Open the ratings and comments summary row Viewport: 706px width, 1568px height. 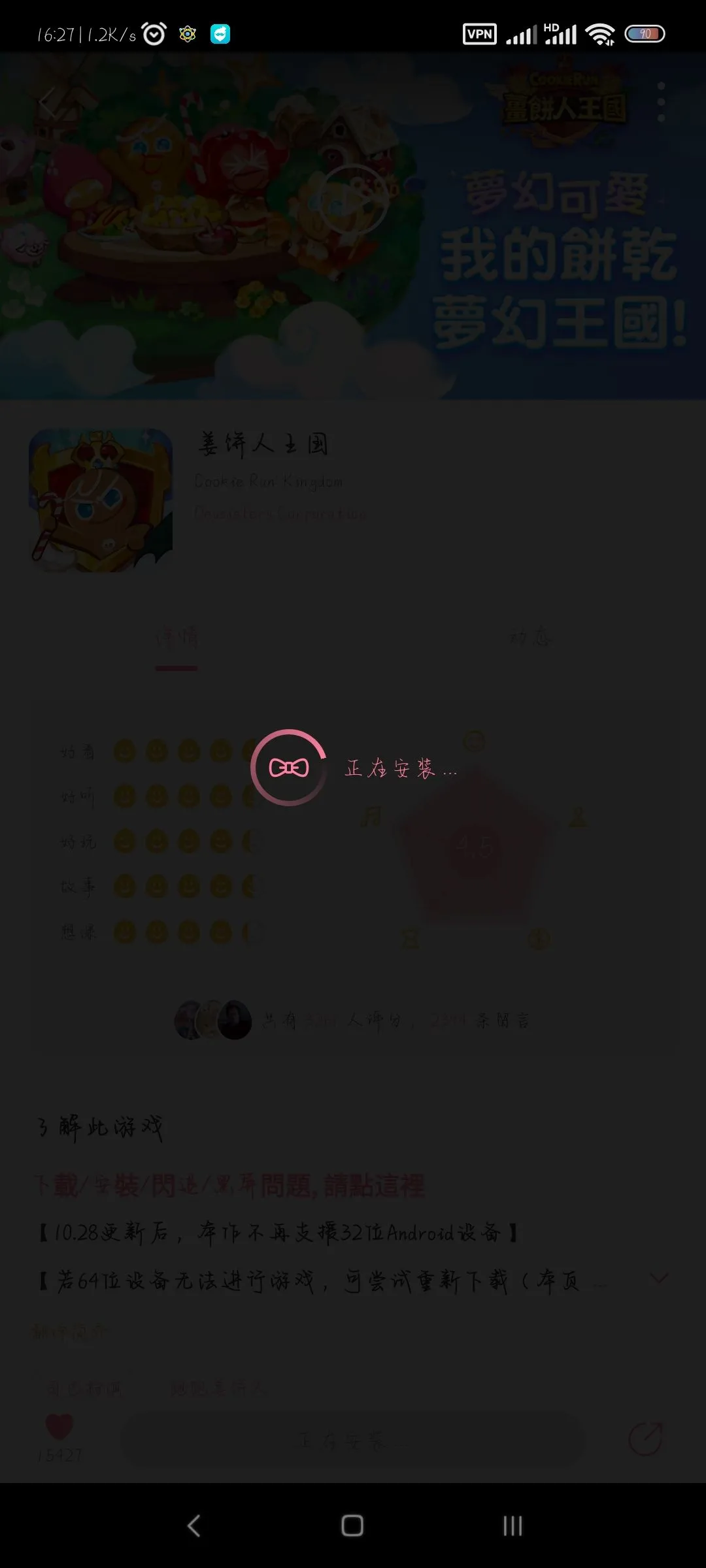point(353,1020)
